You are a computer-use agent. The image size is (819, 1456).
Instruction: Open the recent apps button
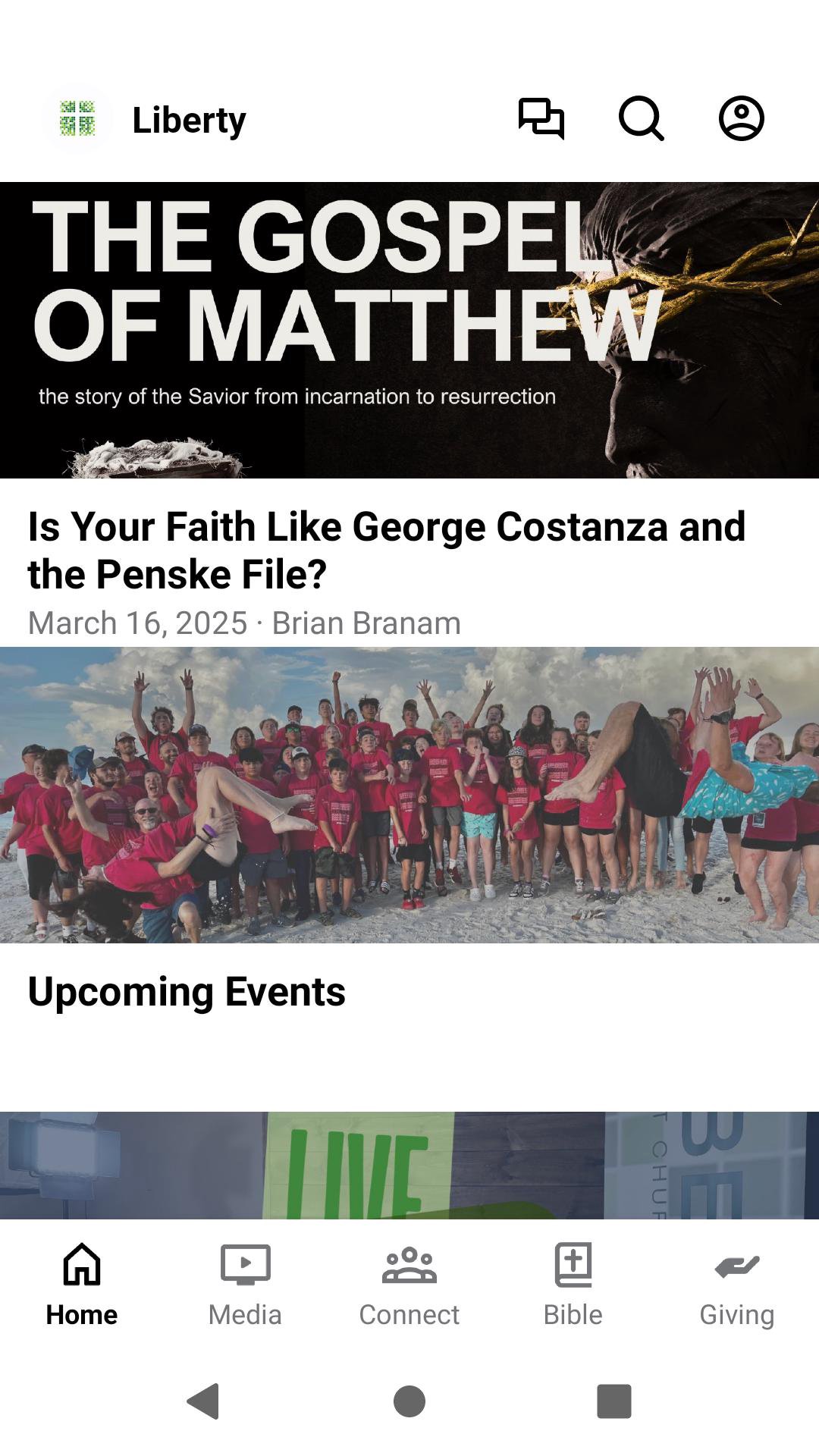pyautogui.click(x=614, y=1401)
